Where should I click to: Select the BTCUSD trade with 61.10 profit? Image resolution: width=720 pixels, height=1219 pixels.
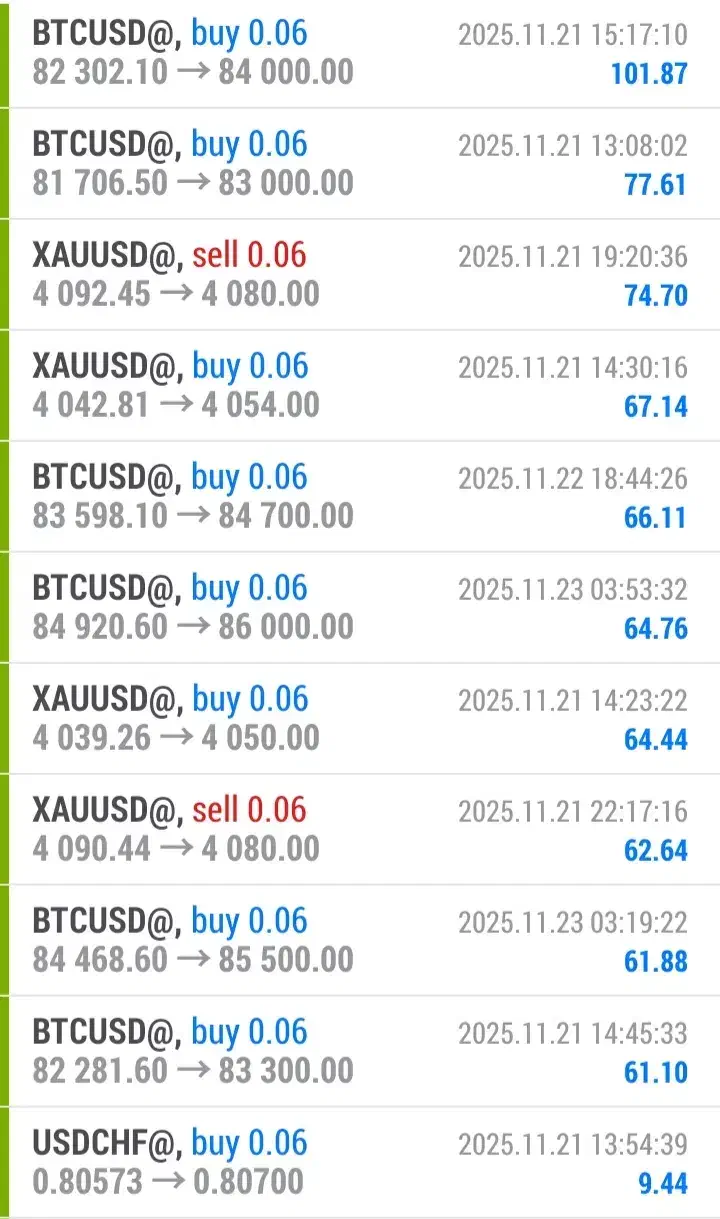coord(360,1052)
